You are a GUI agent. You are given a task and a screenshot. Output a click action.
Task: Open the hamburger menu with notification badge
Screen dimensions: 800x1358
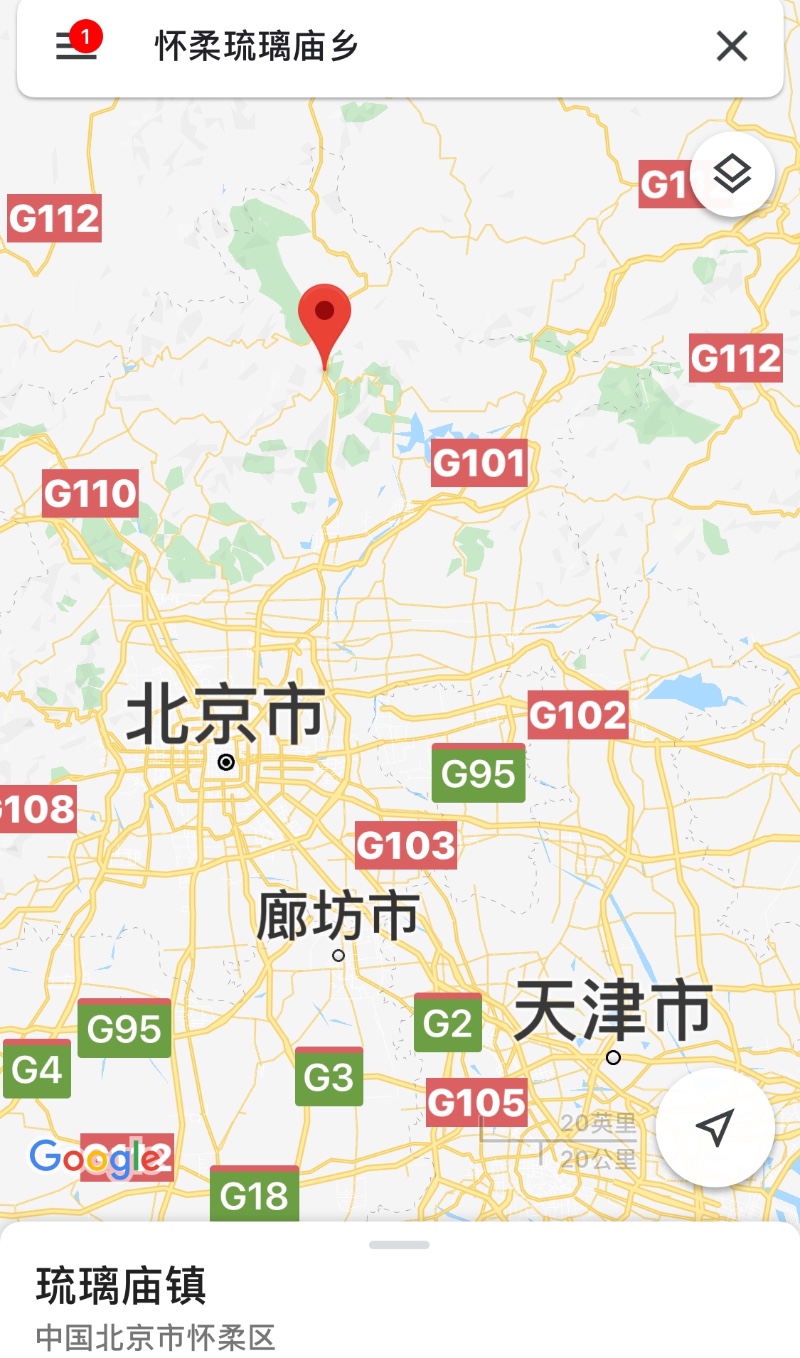click(76, 46)
